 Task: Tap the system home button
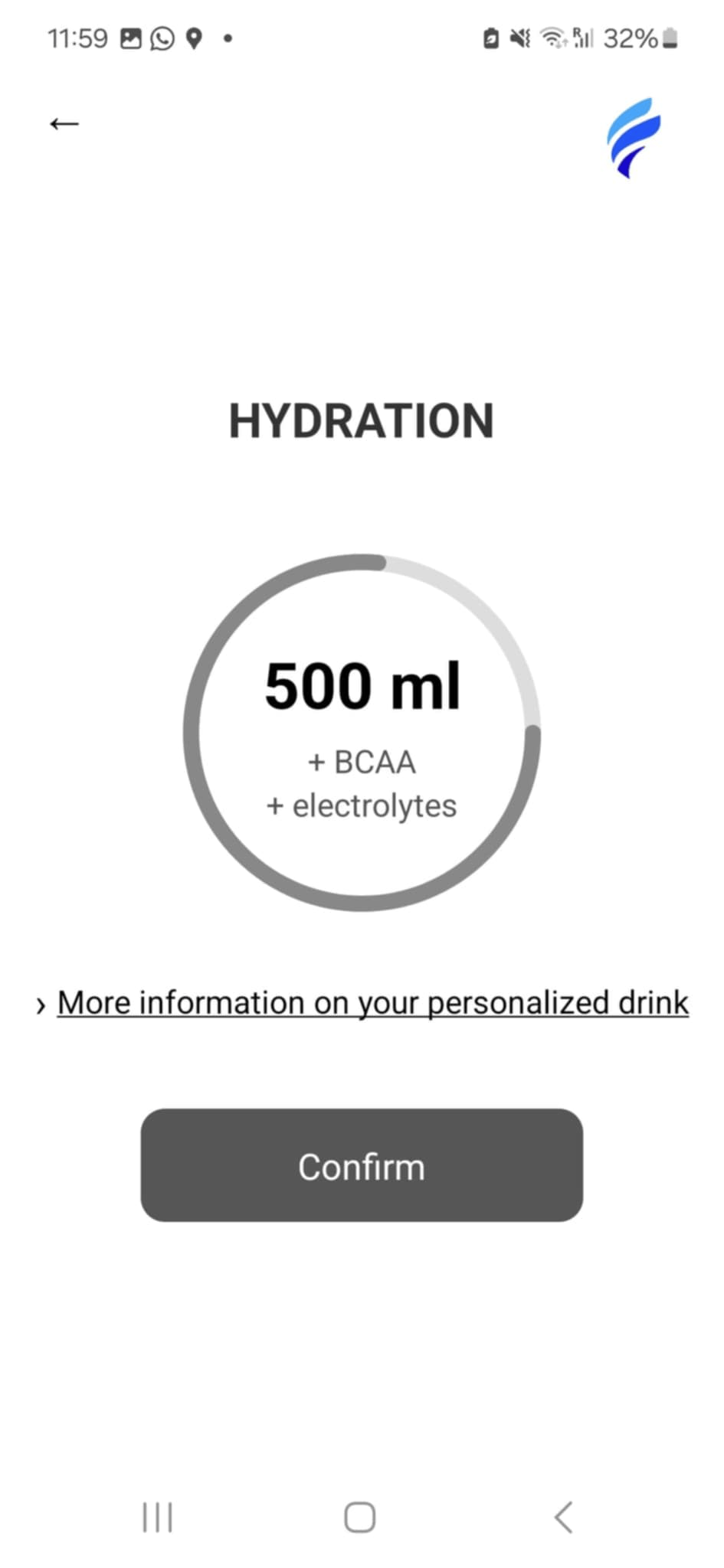tap(359, 1517)
